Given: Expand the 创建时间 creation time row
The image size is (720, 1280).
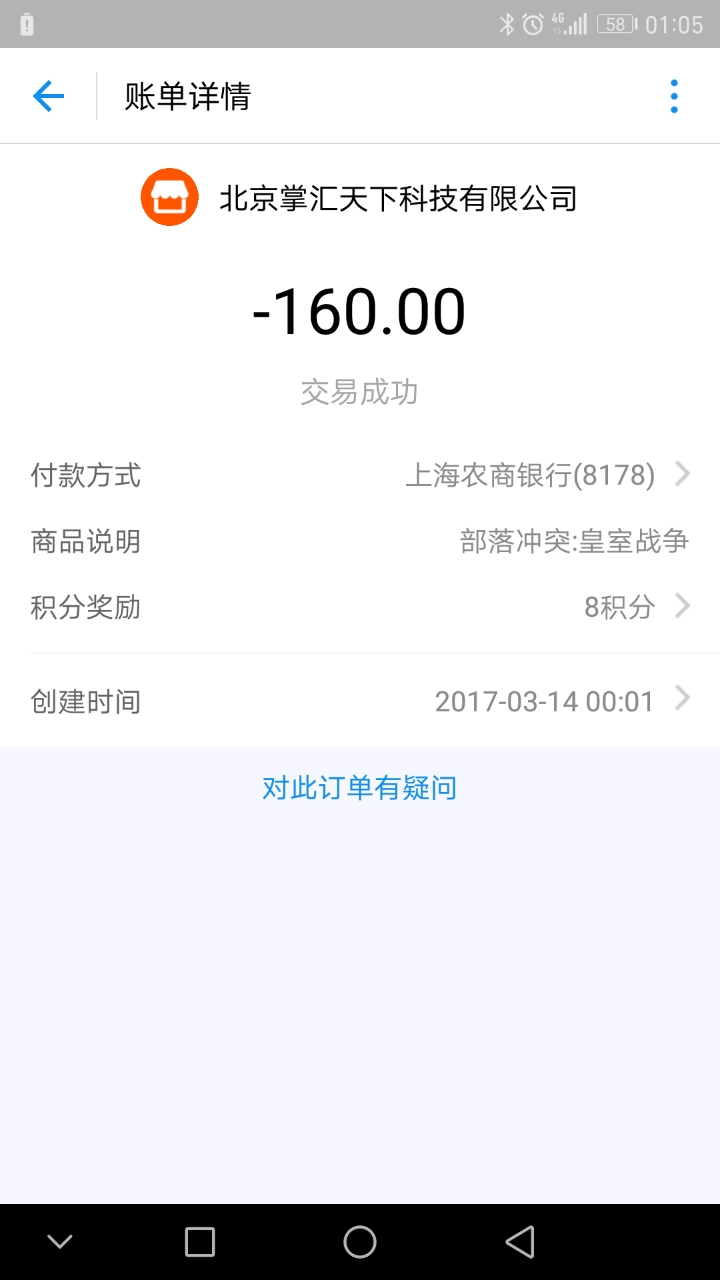Looking at the screenshot, I should [x=360, y=701].
